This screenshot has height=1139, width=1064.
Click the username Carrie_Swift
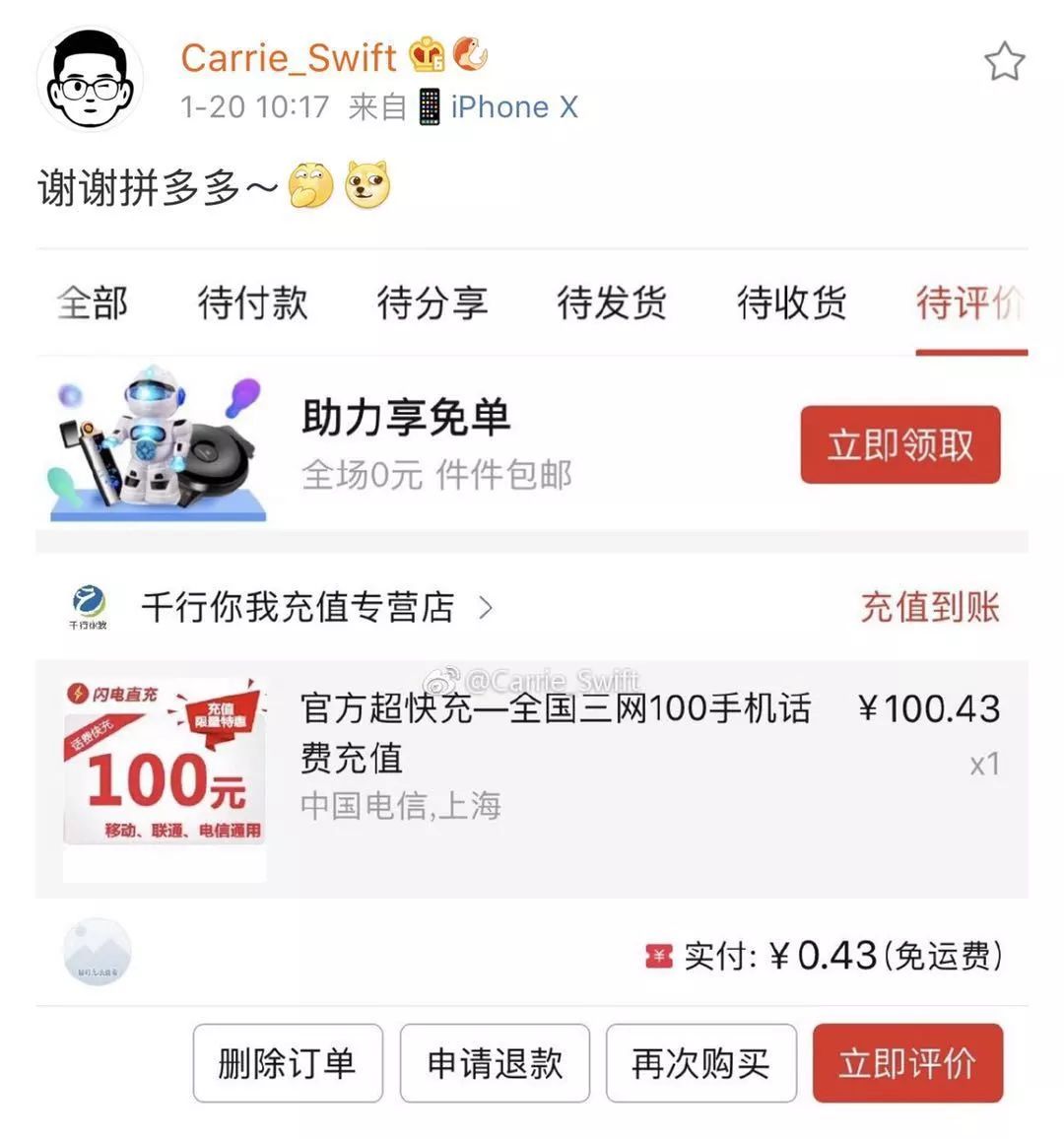(287, 57)
